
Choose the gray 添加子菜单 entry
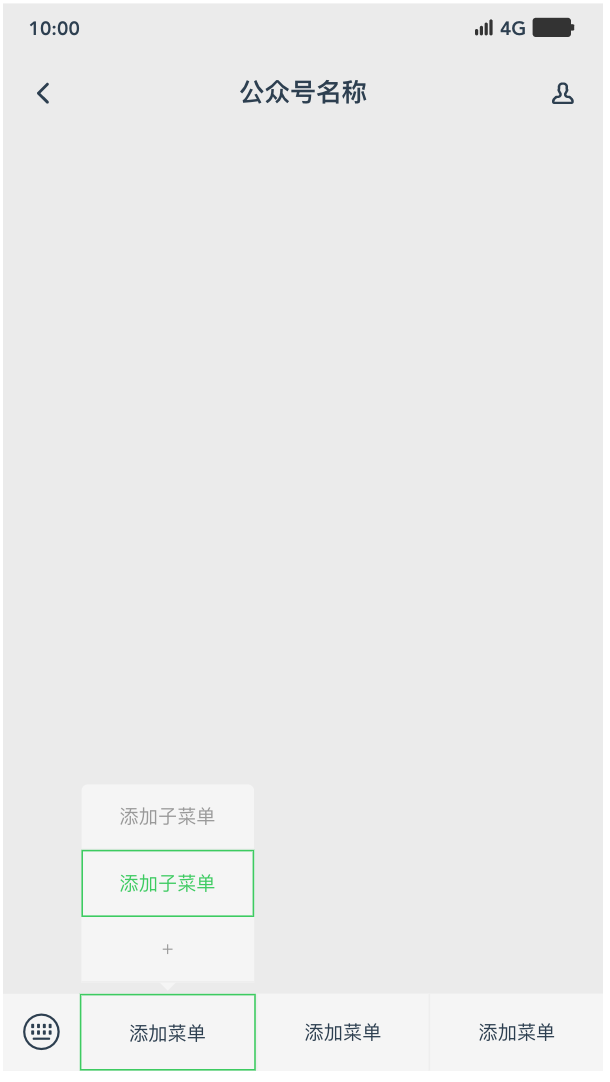coord(168,816)
